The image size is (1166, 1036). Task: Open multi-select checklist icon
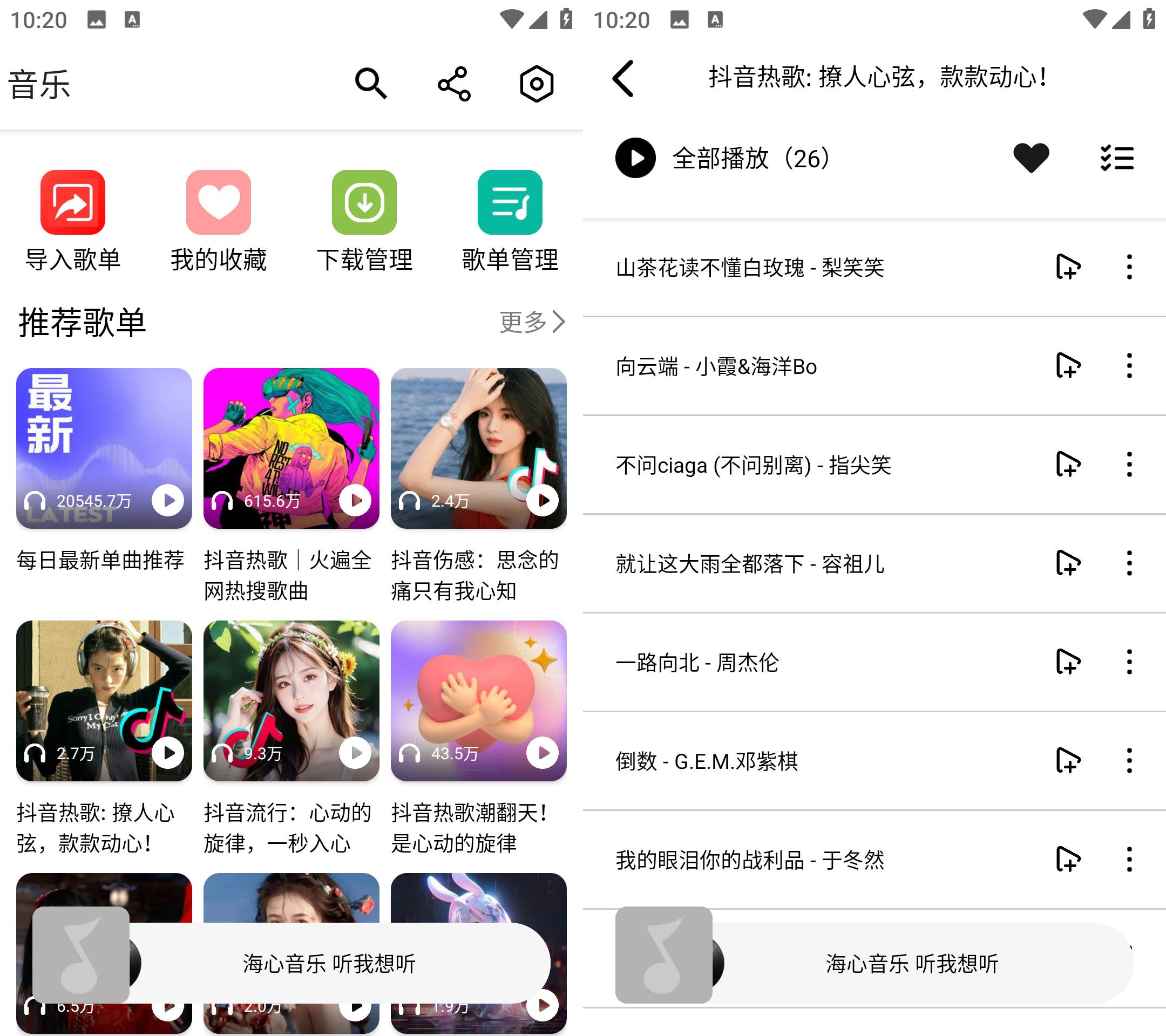pos(1116,158)
